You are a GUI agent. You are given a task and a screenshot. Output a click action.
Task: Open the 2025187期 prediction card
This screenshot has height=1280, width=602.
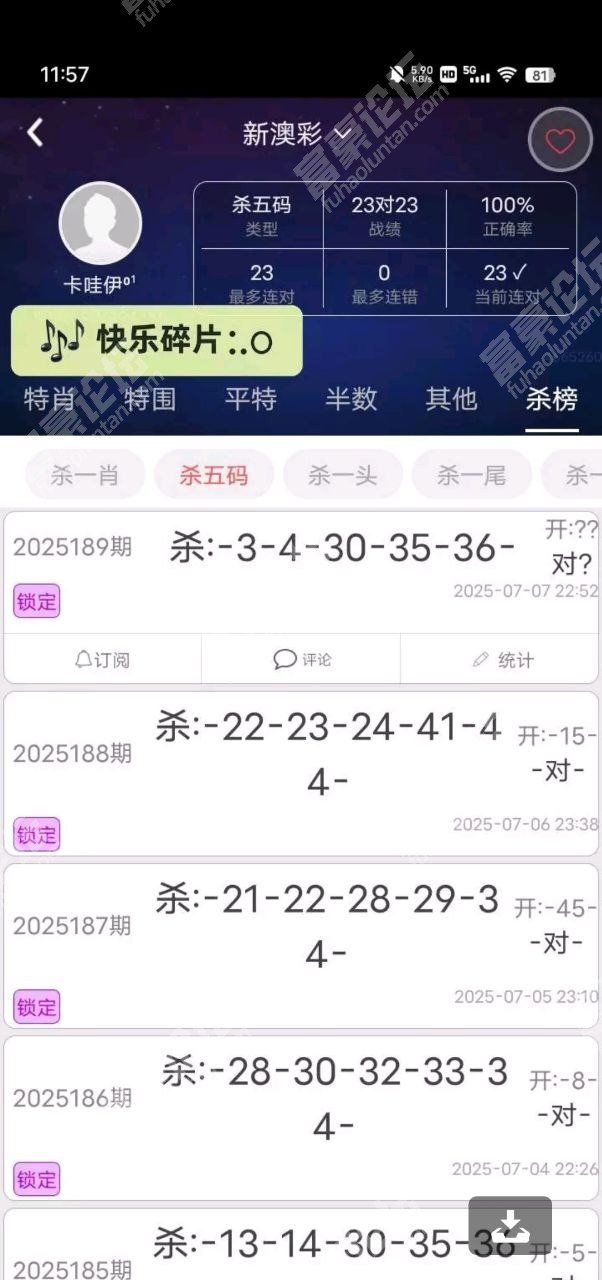(301, 946)
